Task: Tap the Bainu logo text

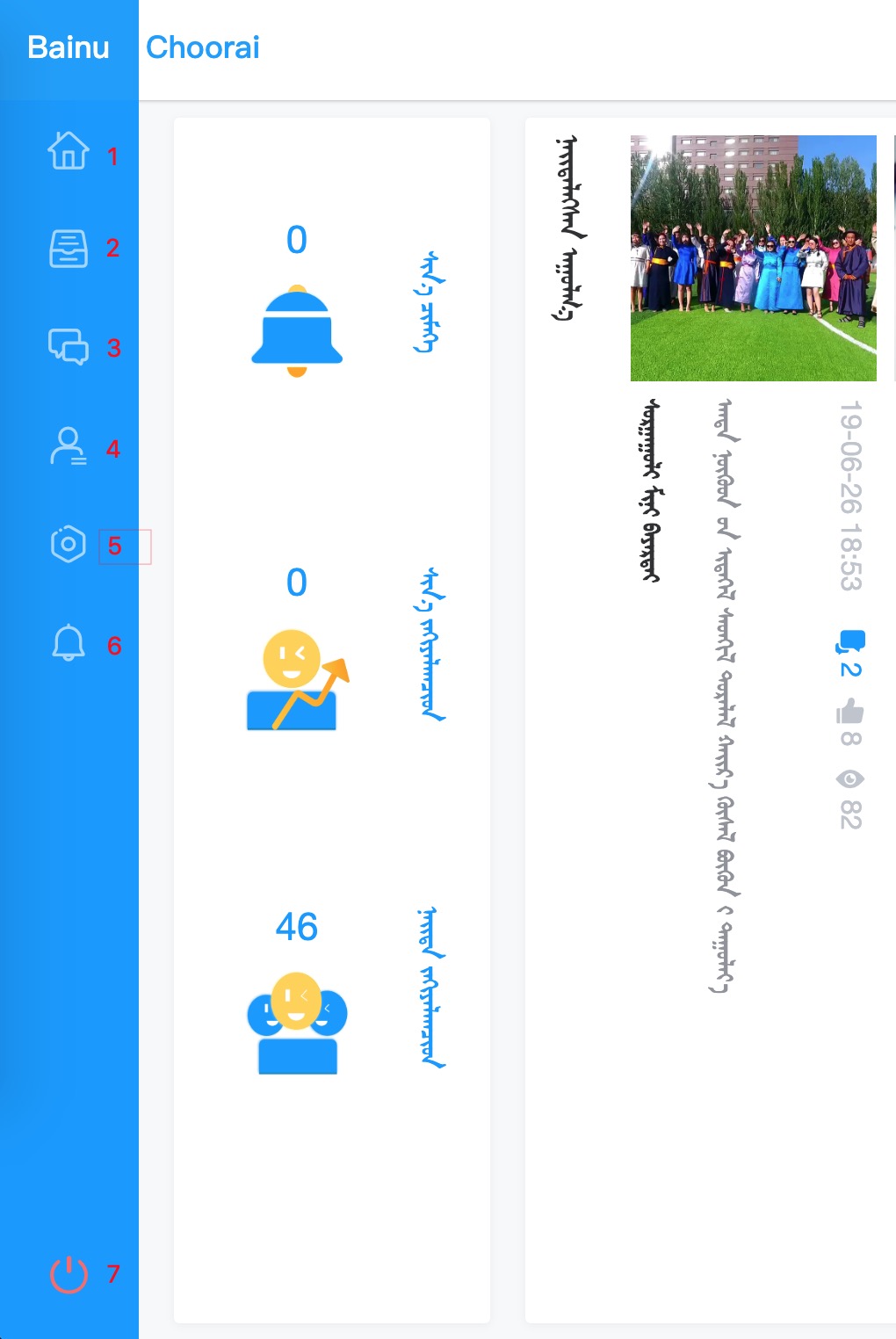Action: (x=69, y=47)
